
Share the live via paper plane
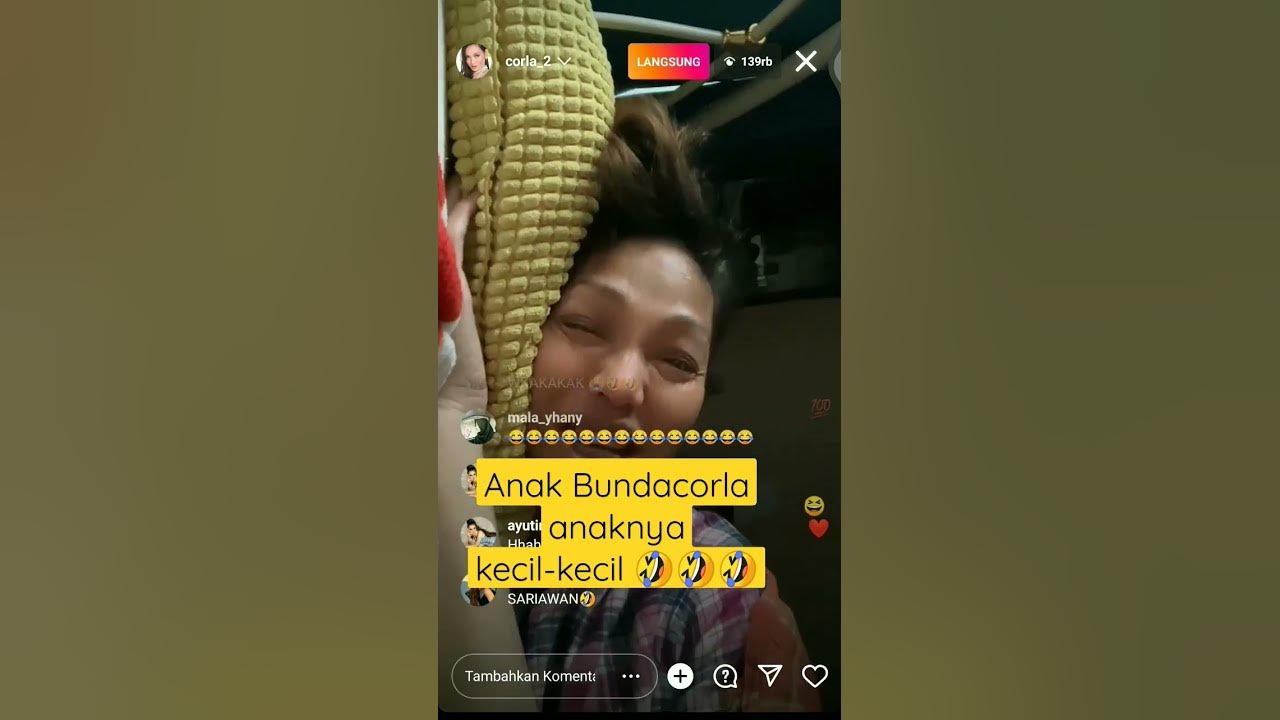[770, 676]
